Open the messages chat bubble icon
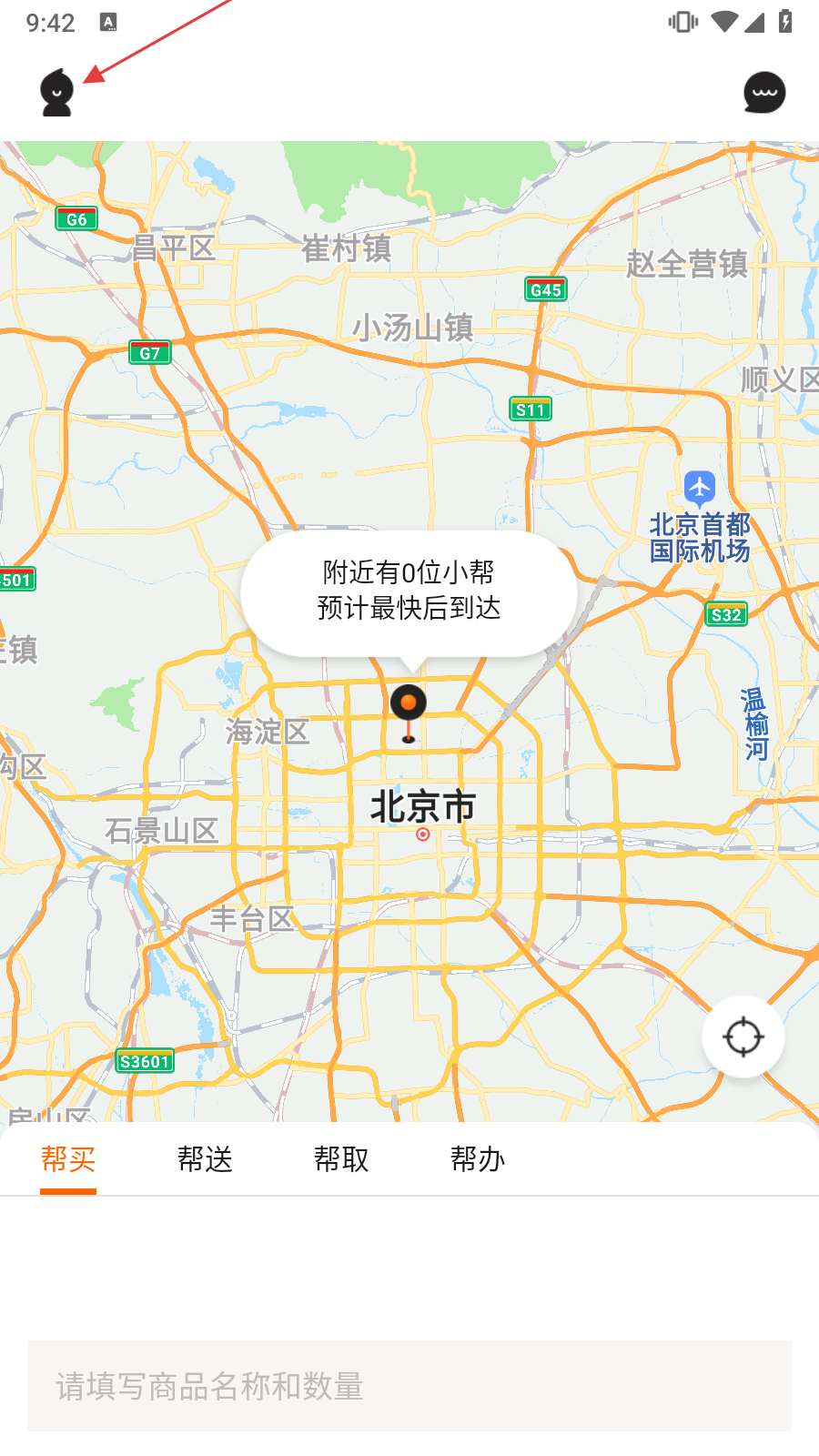The image size is (819, 1456). coord(764,93)
